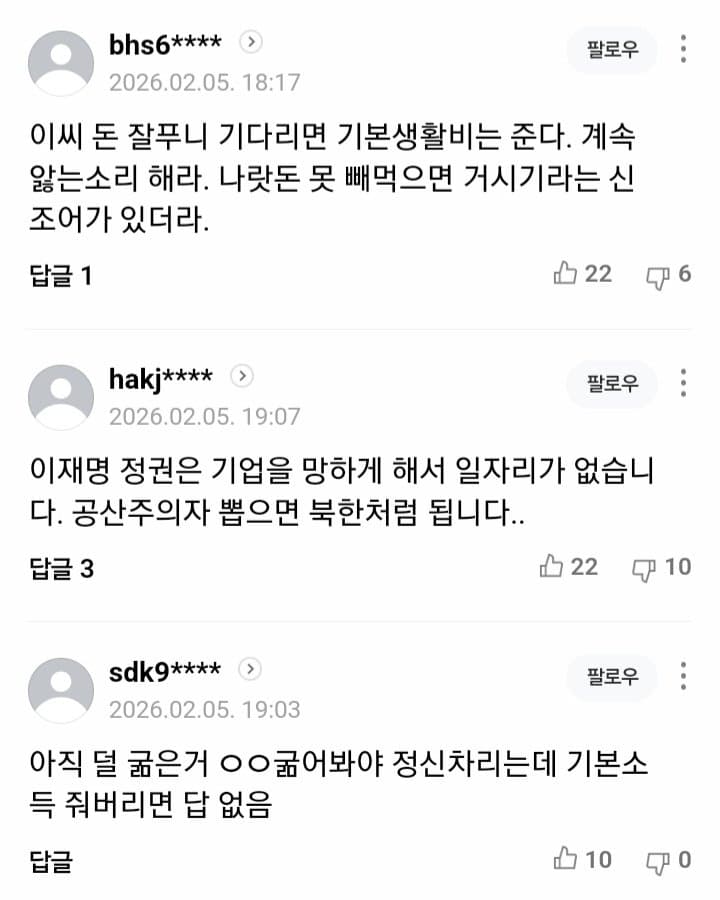Reply to the sdk9**** comment
Screen dimensions: 720x900
(51, 861)
